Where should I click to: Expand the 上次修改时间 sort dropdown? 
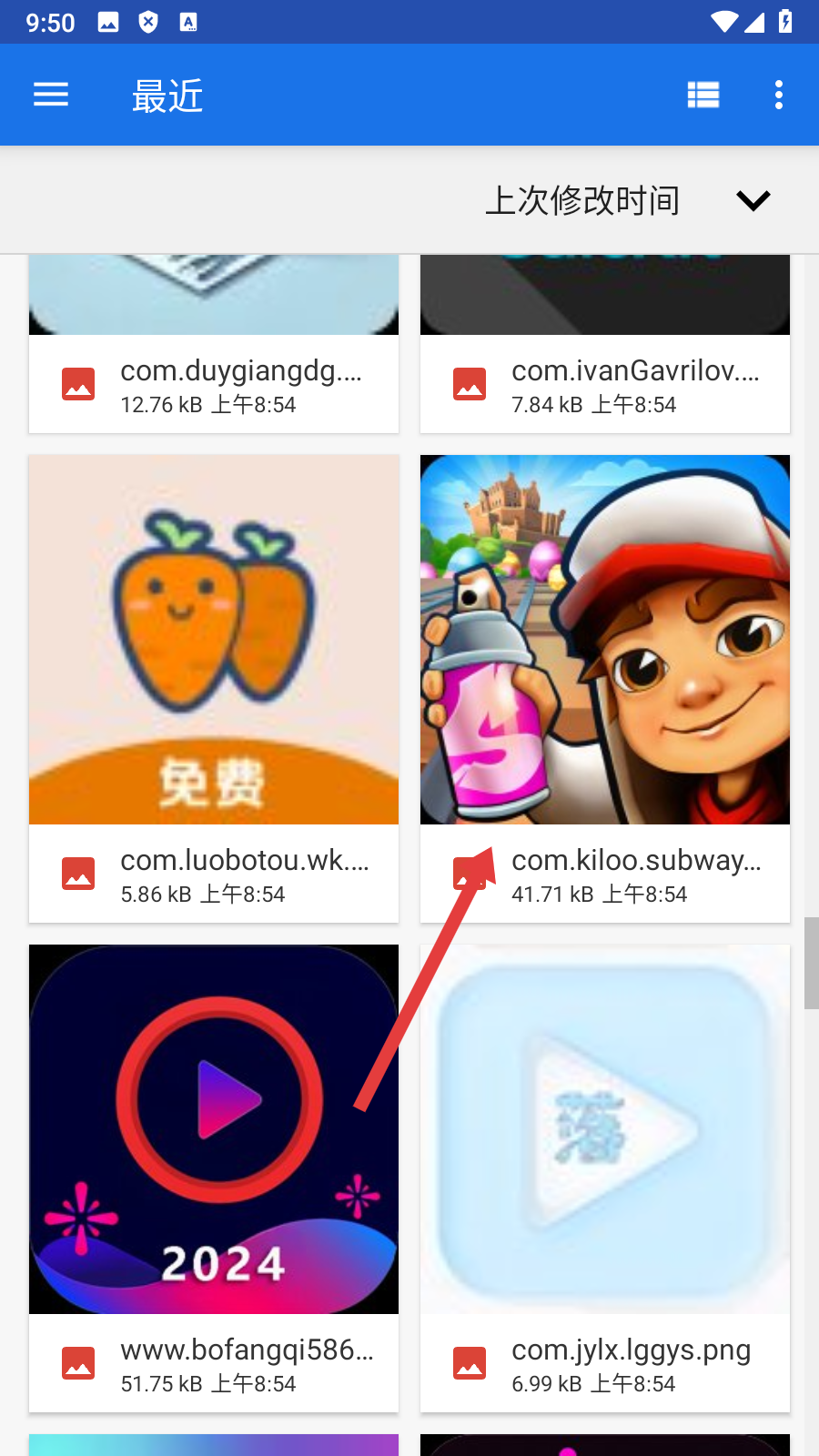pyautogui.click(x=753, y=200)
